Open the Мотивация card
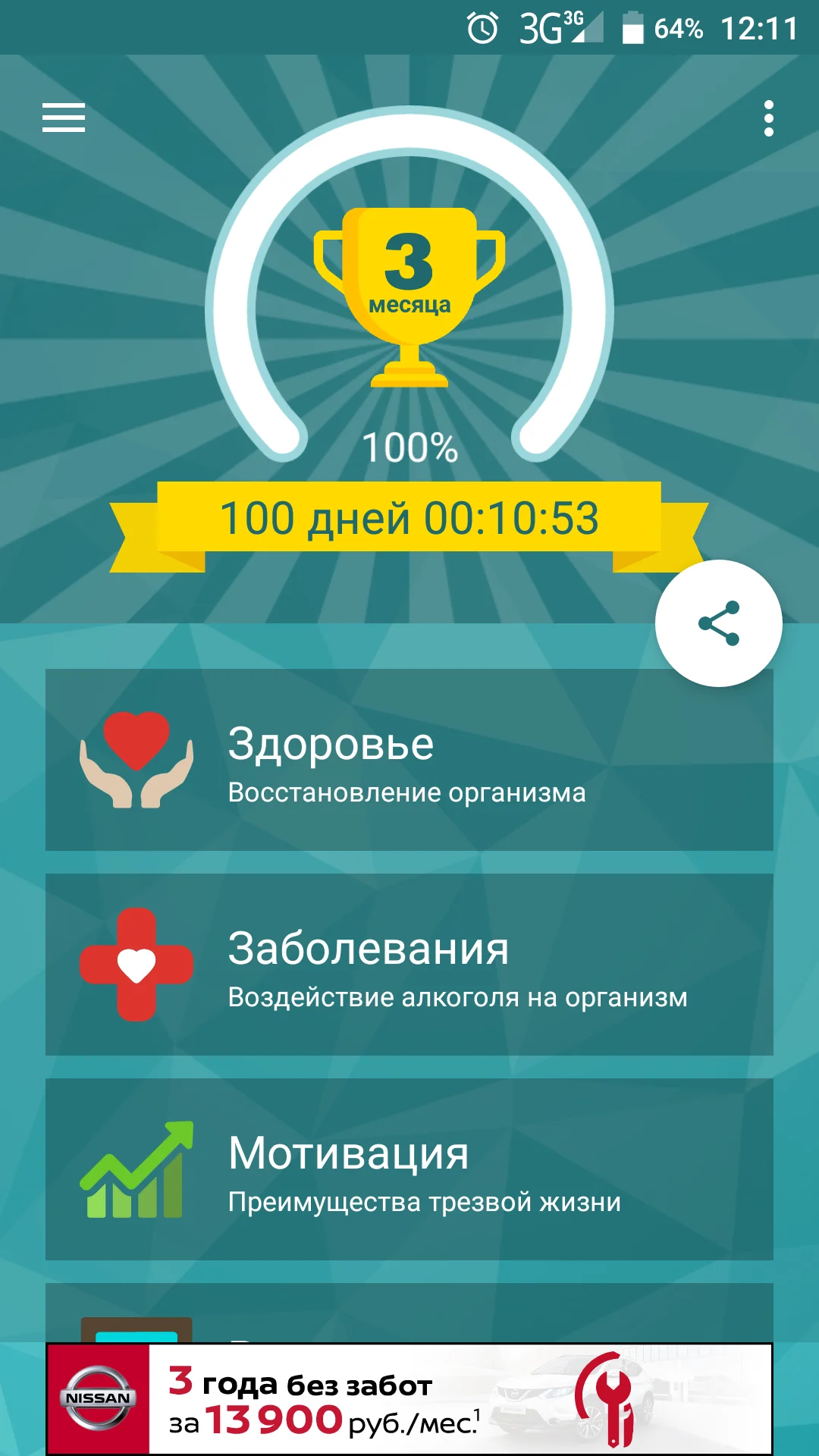 click(409, 1169)
